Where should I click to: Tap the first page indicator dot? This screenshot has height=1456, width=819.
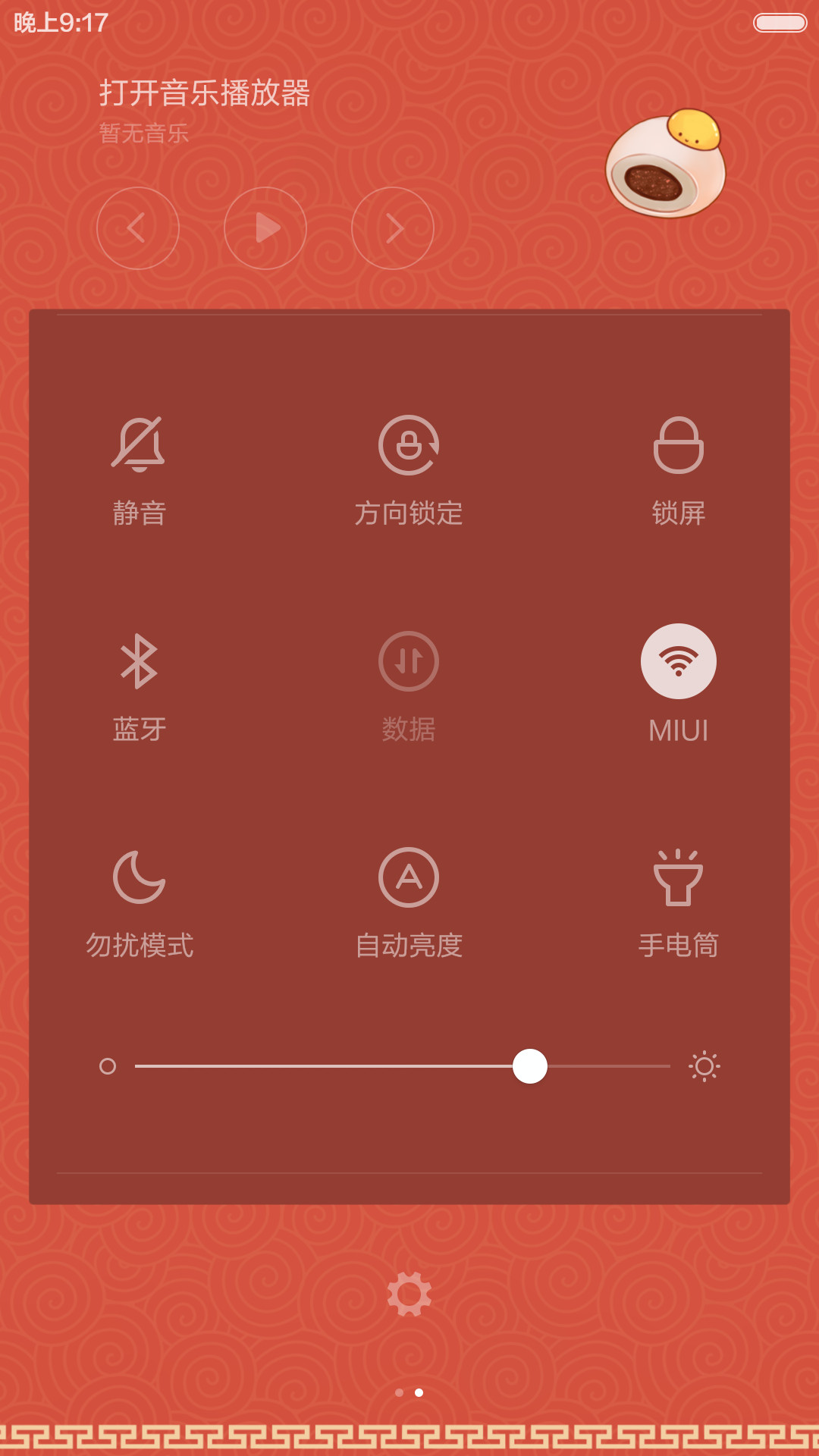[x=400, y=1392]
